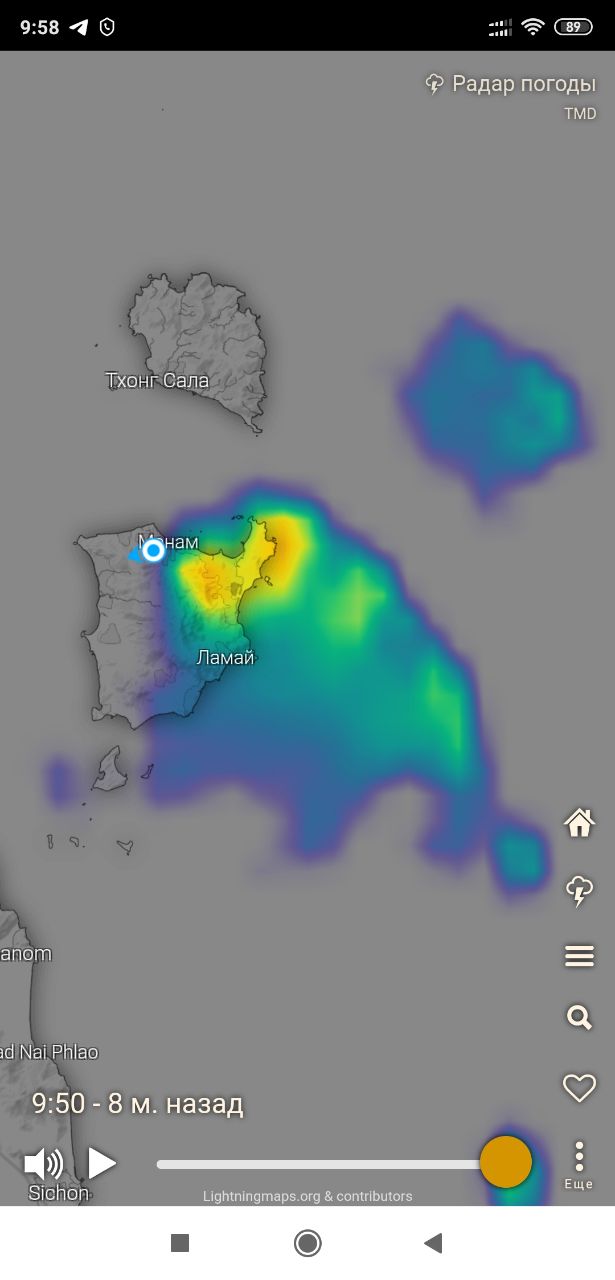Open the lightning cloud layer icon
This screenshot has width=615, height=1280.
tap(579, 889)
